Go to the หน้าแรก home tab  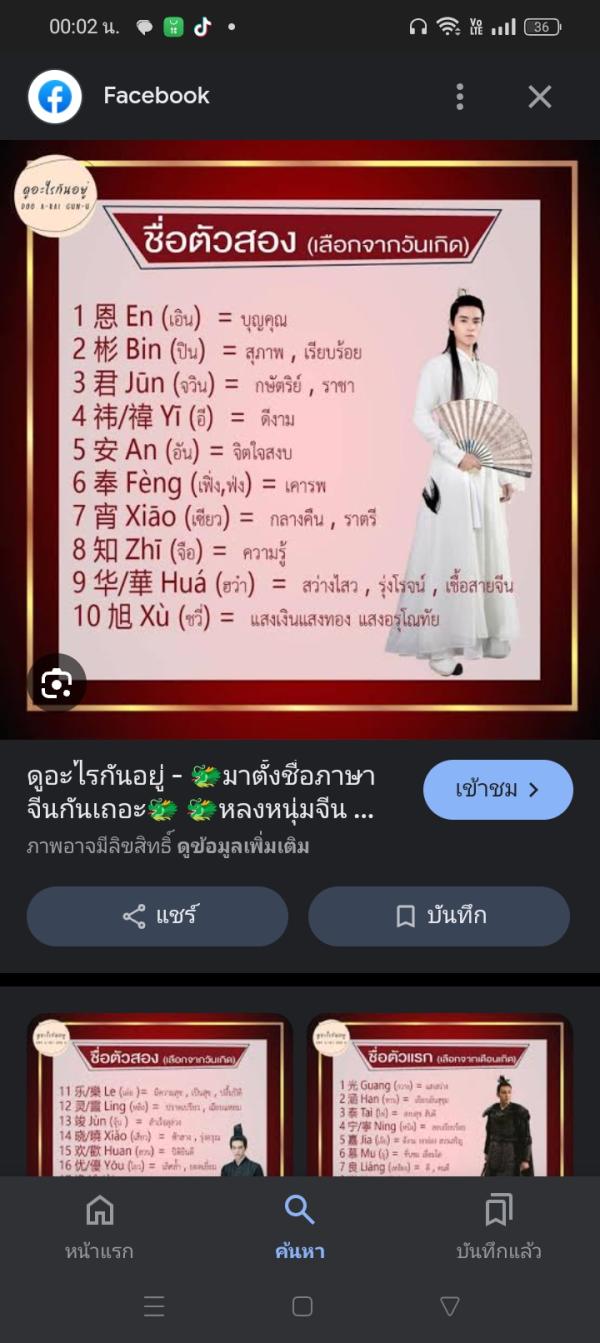pos(99,1226)
